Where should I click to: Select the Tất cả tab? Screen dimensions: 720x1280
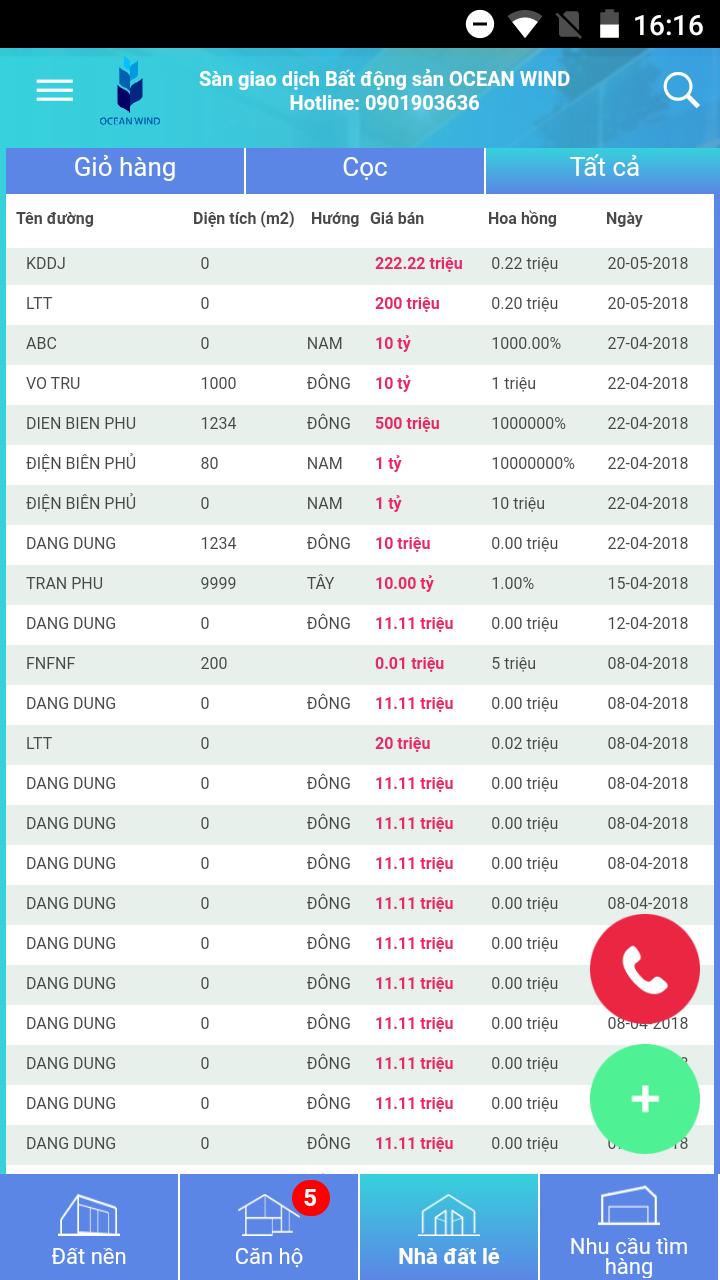tap(604, 168)
